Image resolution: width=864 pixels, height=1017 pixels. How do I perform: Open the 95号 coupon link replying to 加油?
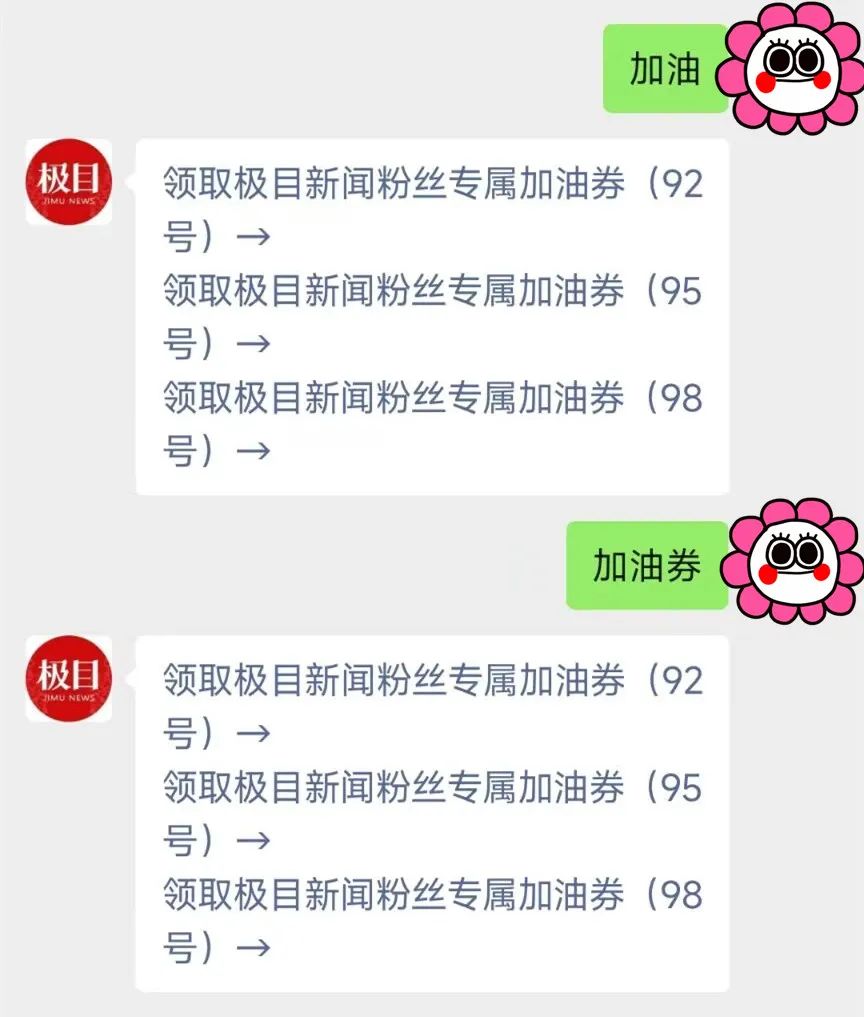click(x=430, y=292)
